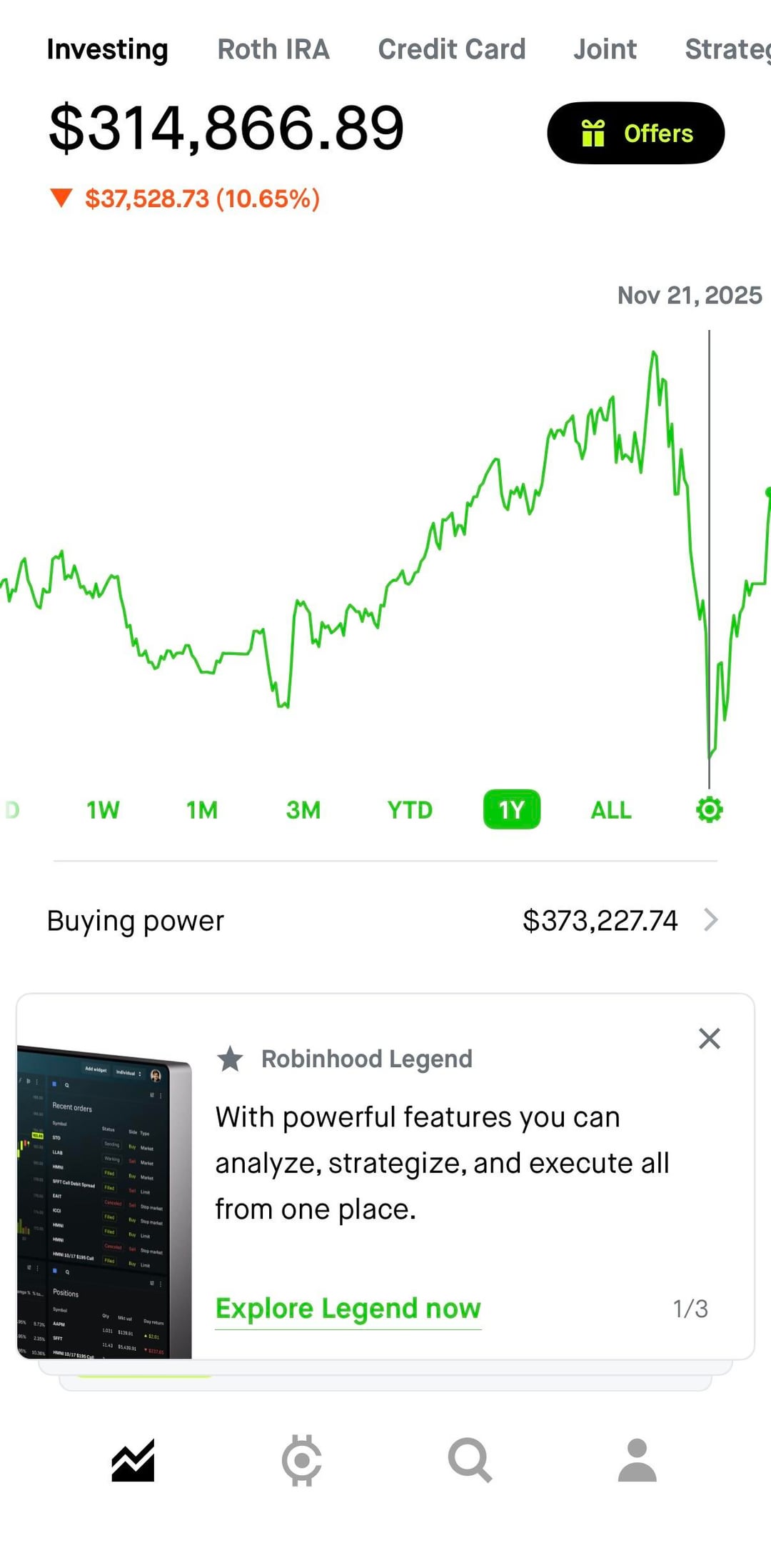Open chart settings gear
The width and height of the screenshot is (771, 1568).
coord(709,810)
